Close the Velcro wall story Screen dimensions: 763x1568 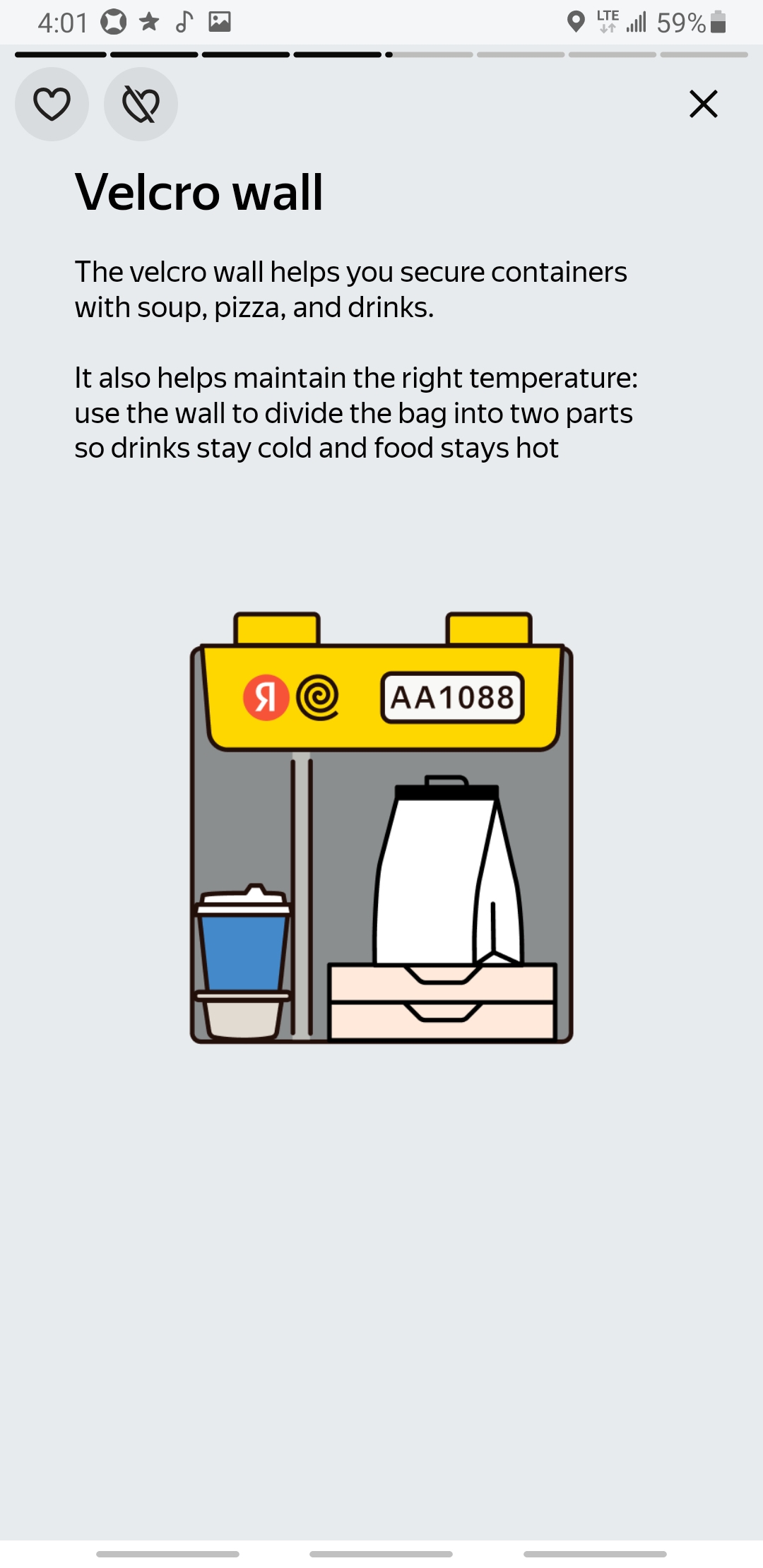click(x=703, y=104)
